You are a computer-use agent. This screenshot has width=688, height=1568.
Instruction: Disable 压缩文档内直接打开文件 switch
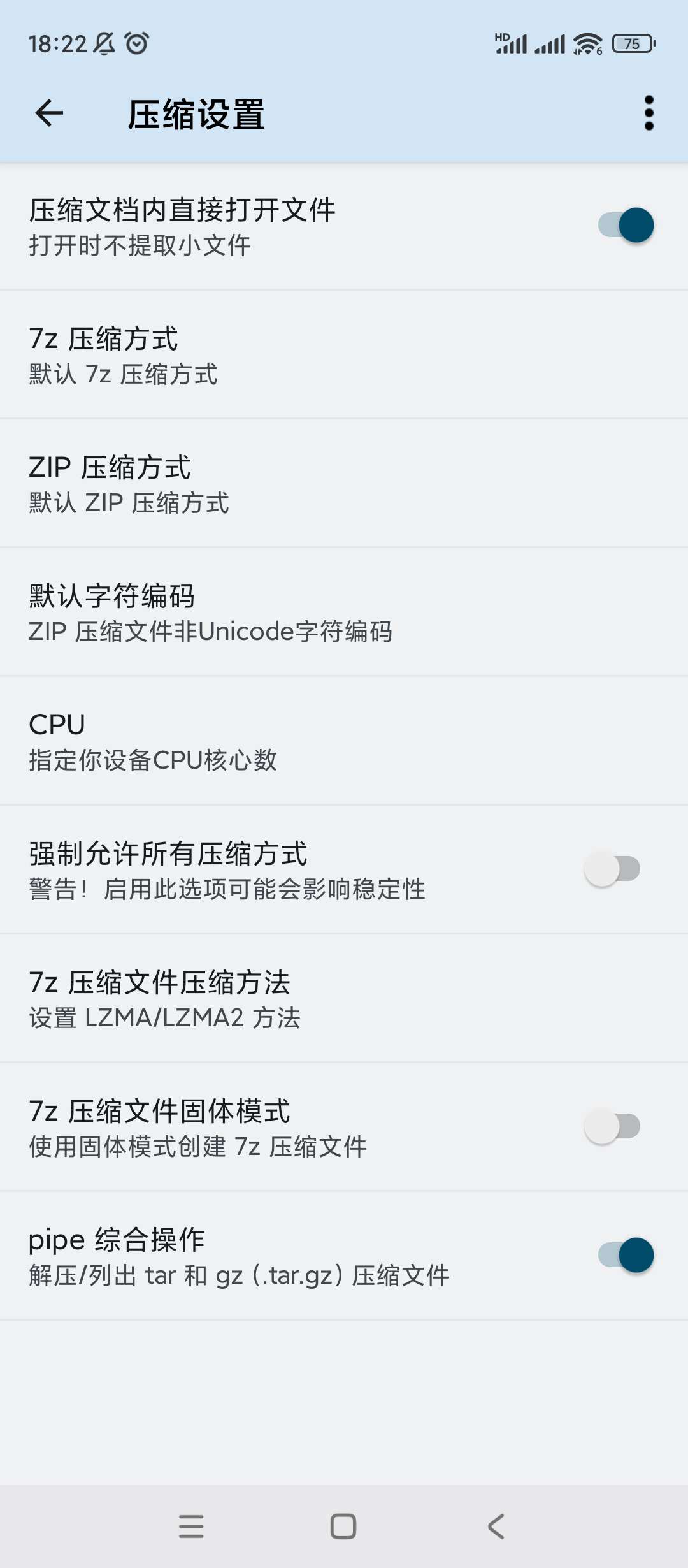coord(626,226)
